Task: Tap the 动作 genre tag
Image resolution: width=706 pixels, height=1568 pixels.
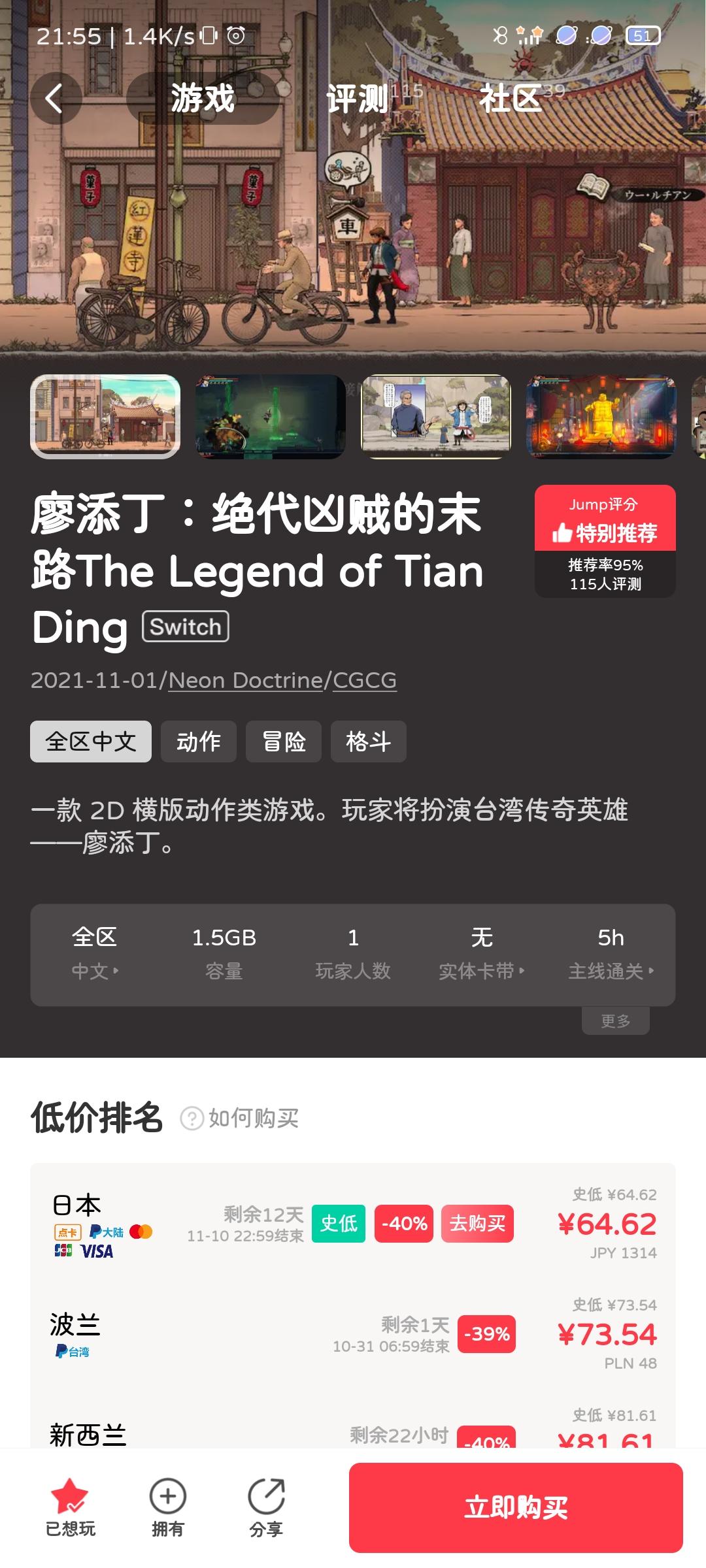Action: [x=199, y=742]
